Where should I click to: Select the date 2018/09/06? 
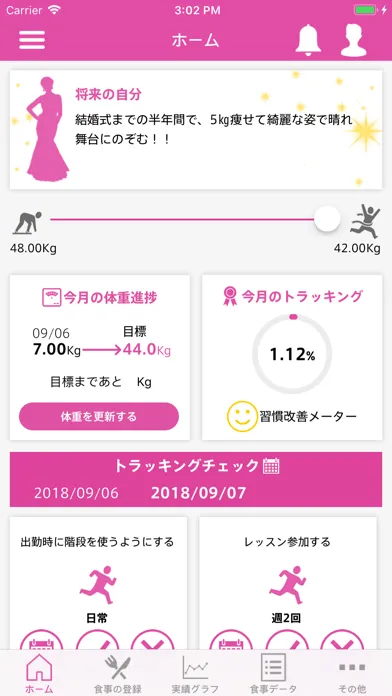point(76,493)
